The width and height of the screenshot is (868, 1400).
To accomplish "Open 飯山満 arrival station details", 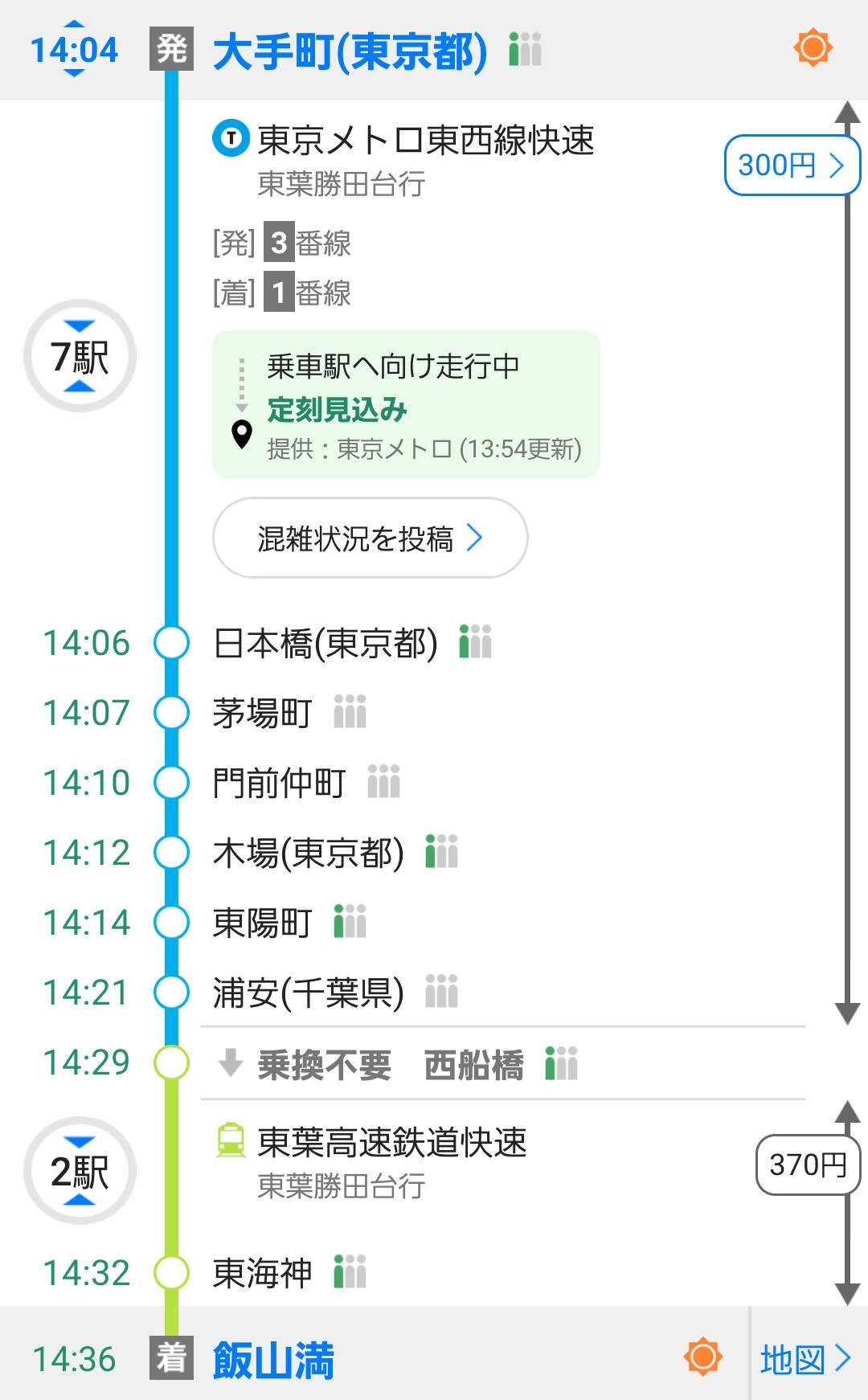I will point(273,1360).
